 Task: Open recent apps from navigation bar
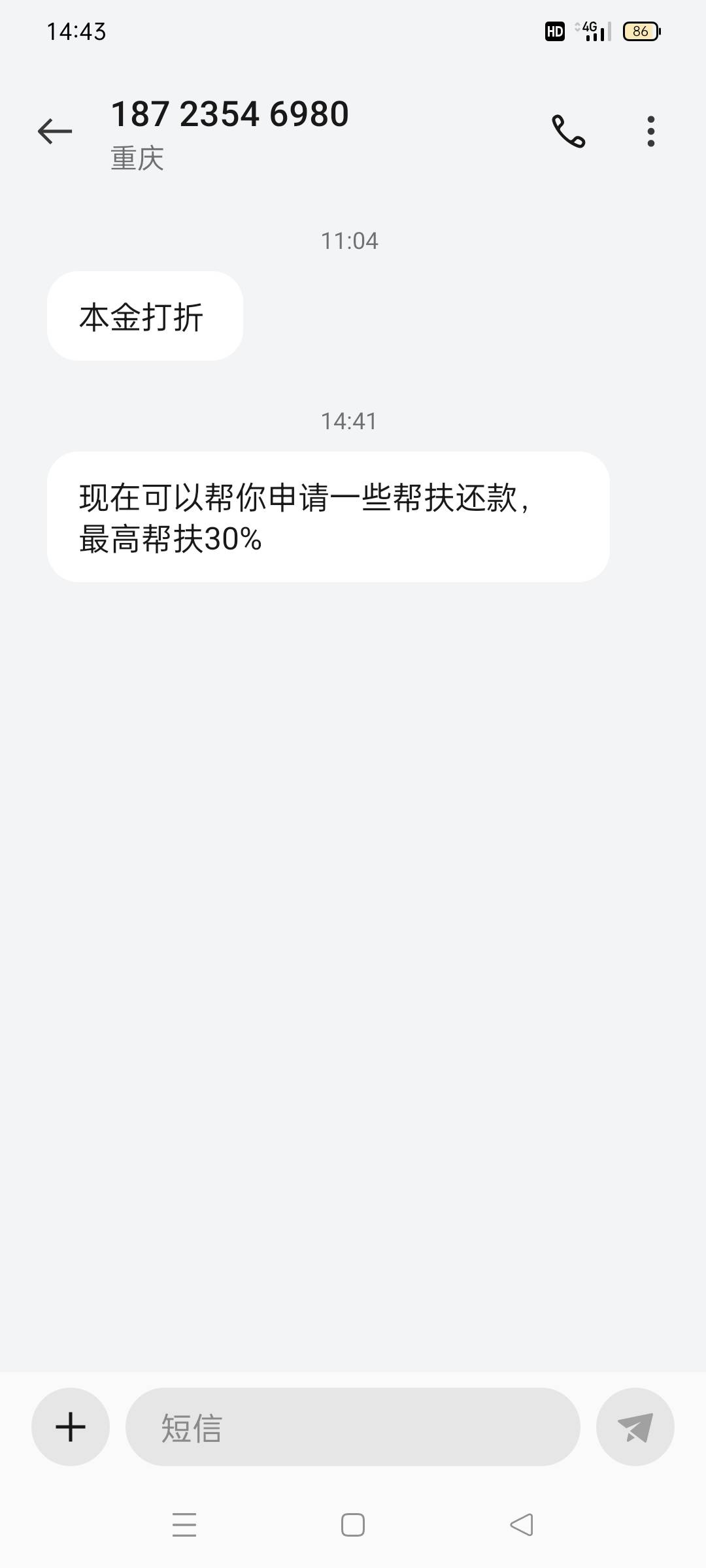coord(184,1525)
